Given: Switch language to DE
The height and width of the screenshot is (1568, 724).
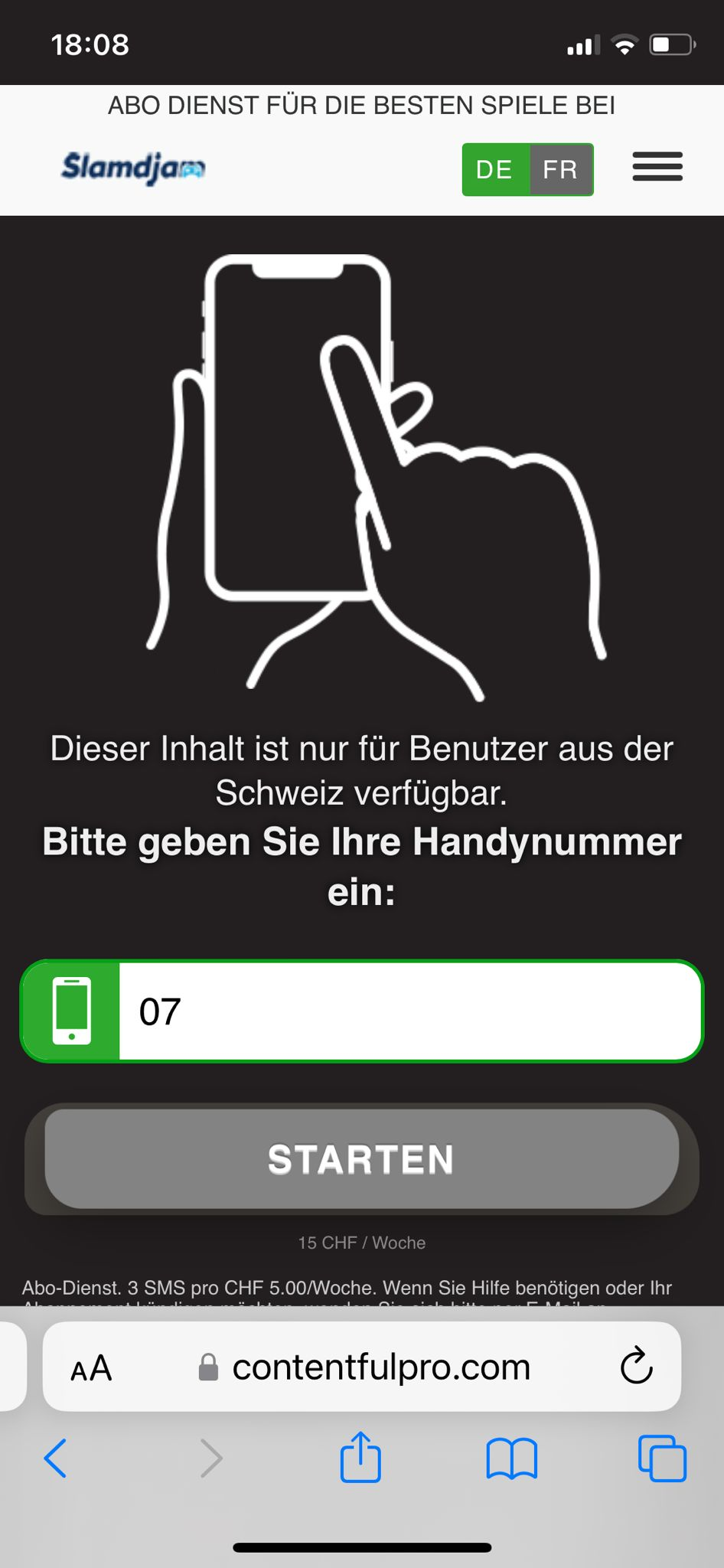Looking at the screenshot, I should [x=494, y=169].
